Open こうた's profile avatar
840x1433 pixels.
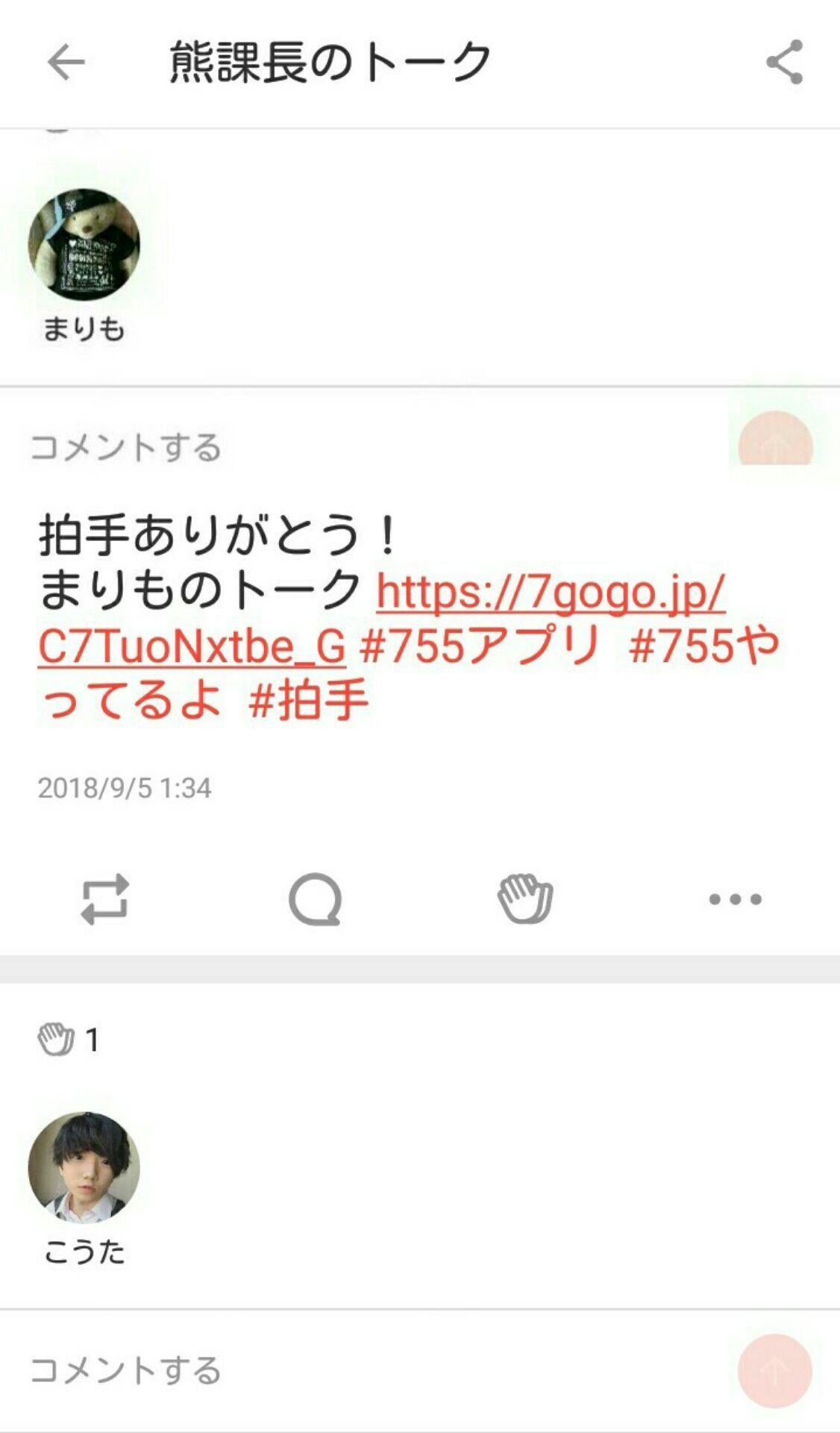(x=84, y=1167)
